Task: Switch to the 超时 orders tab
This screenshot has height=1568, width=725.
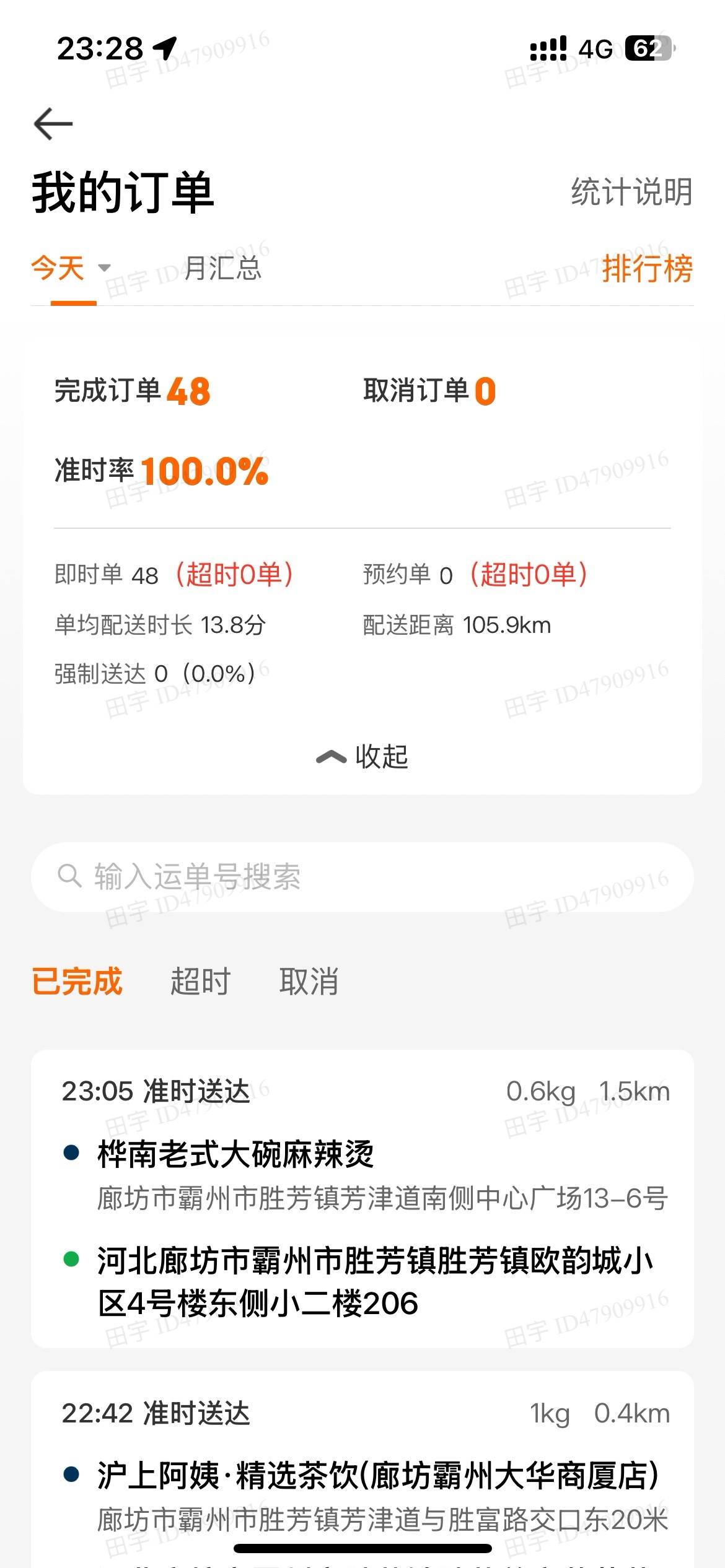Action: 200,982
